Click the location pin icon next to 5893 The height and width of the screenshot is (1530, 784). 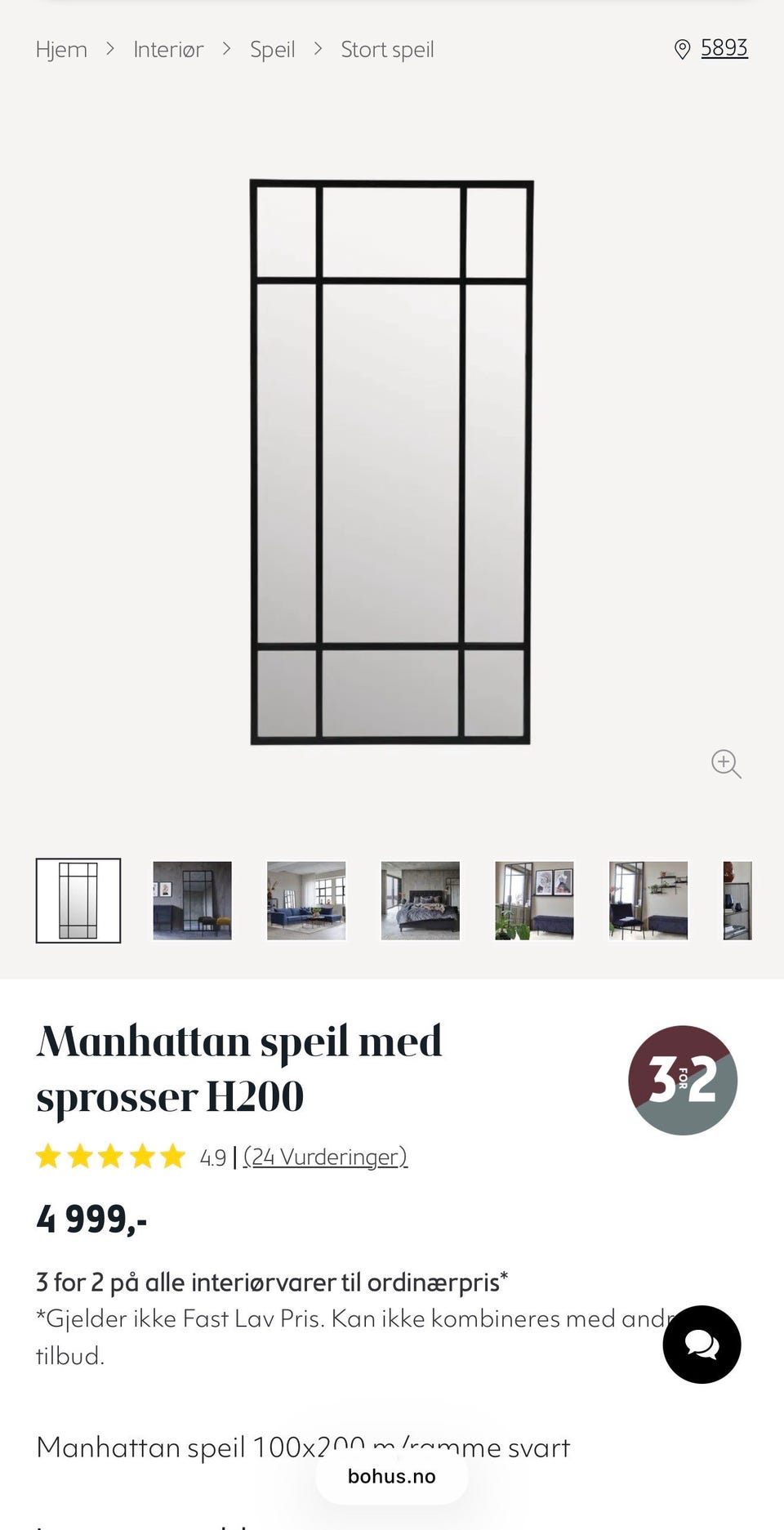click(x=683, y=48)
